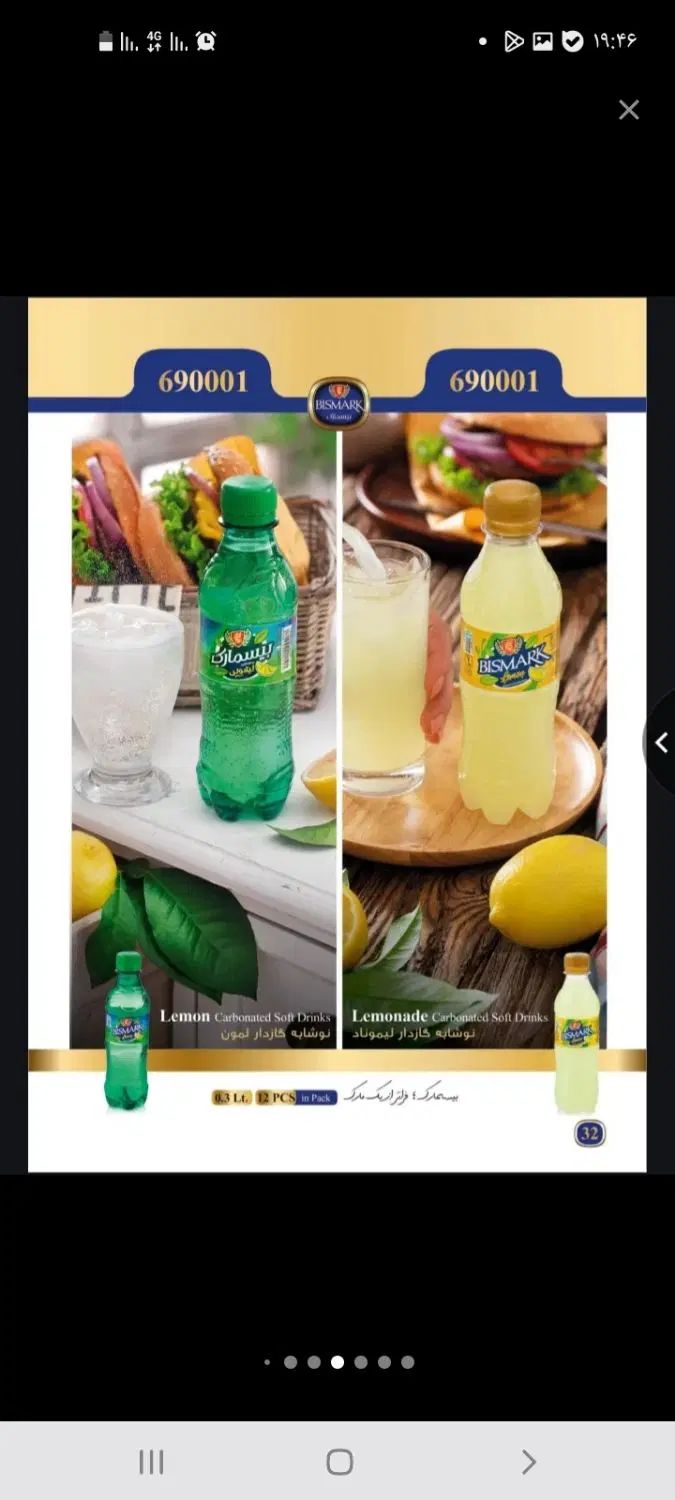Go to the system home screen
The width and height of the screenshot is (675, 1500).
point(339,1462)
